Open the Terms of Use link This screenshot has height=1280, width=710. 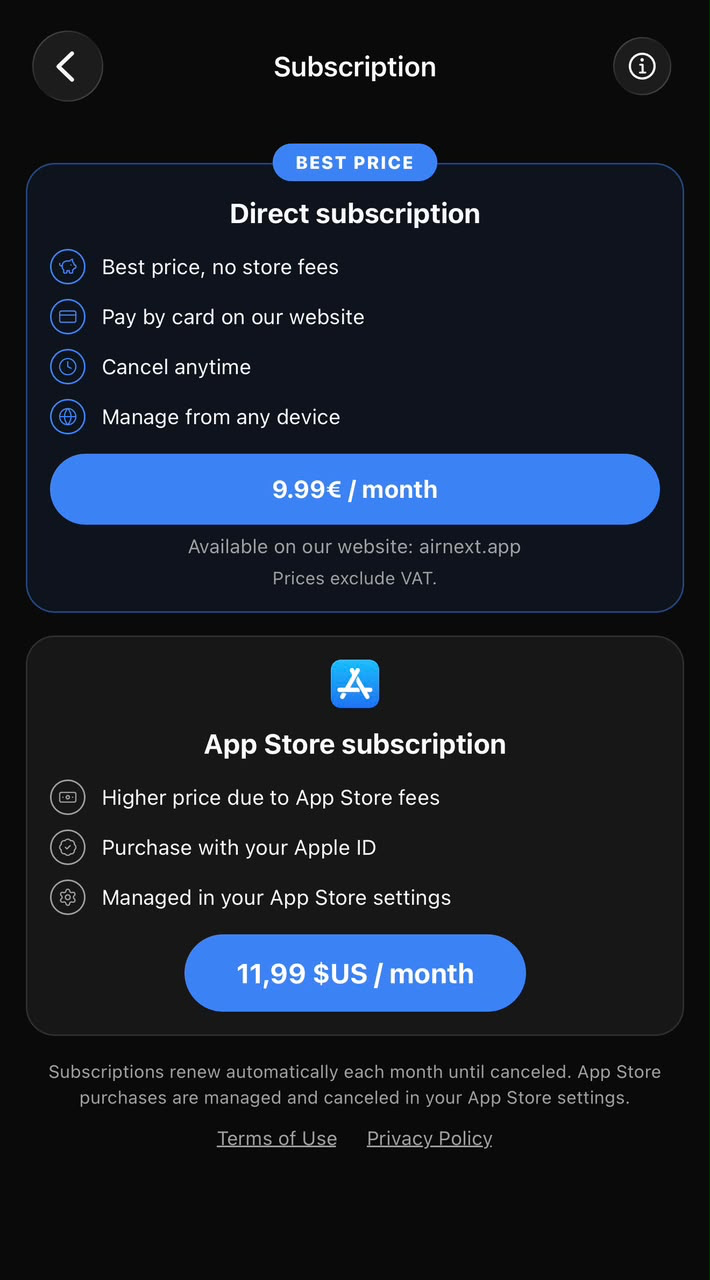point(277,1138)
